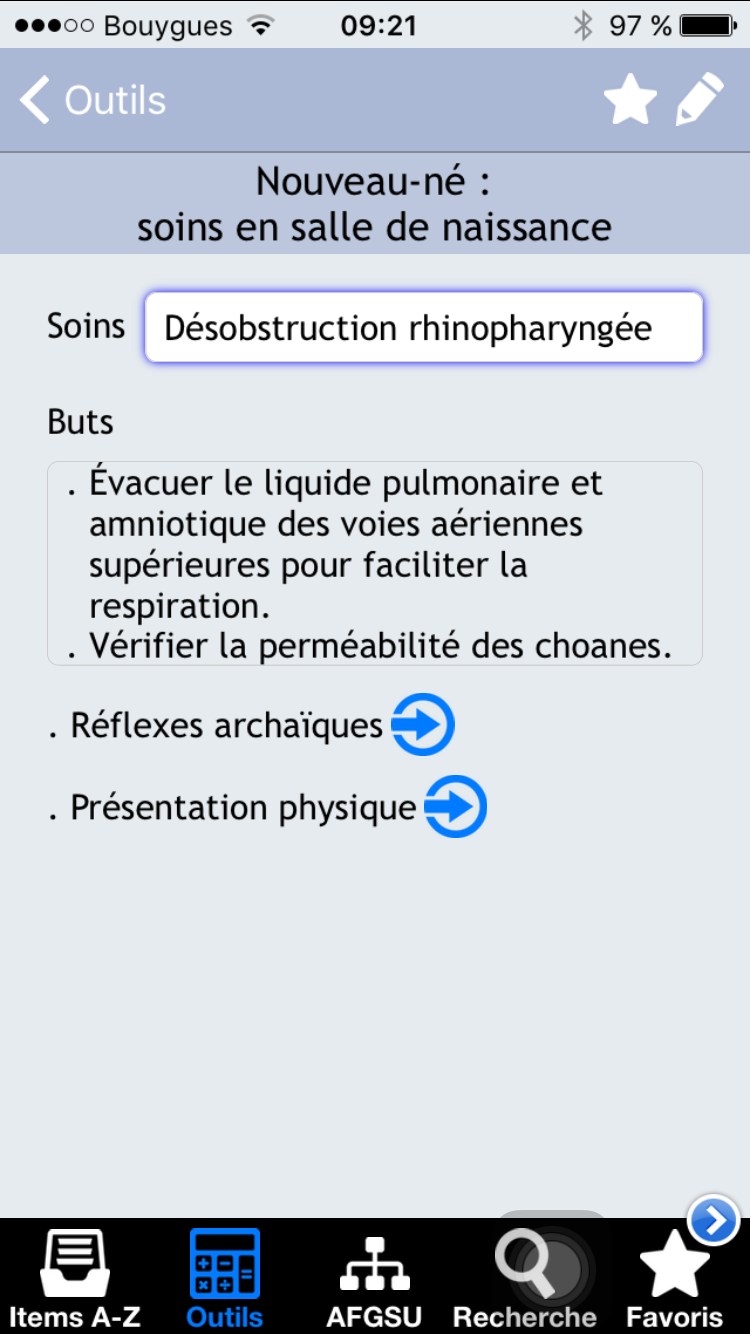Tap the blue chevron above Favoris
Viewport: 750px width, 1334px height.
pos(714,1220)
